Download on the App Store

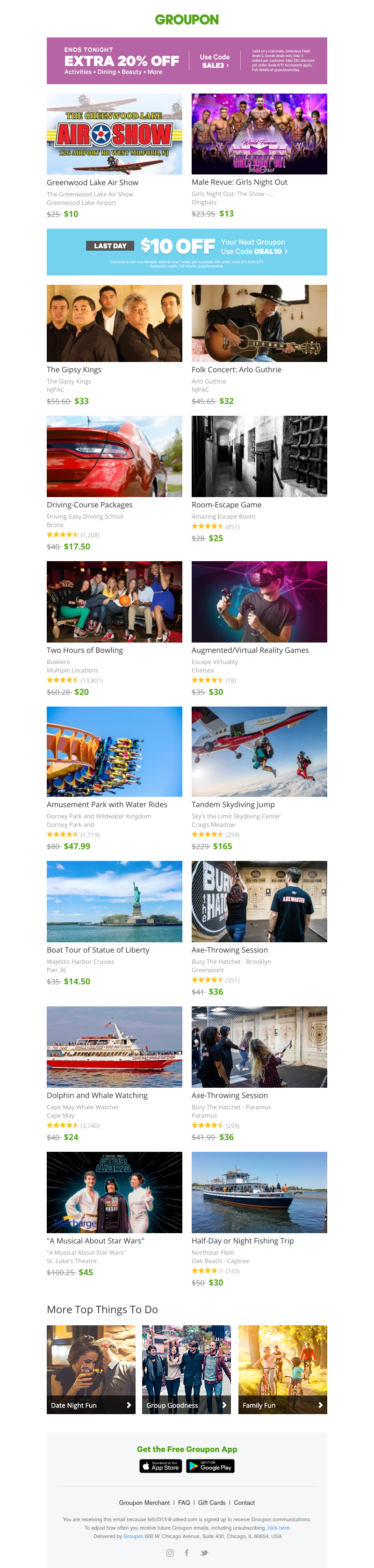coord(161,1467)
